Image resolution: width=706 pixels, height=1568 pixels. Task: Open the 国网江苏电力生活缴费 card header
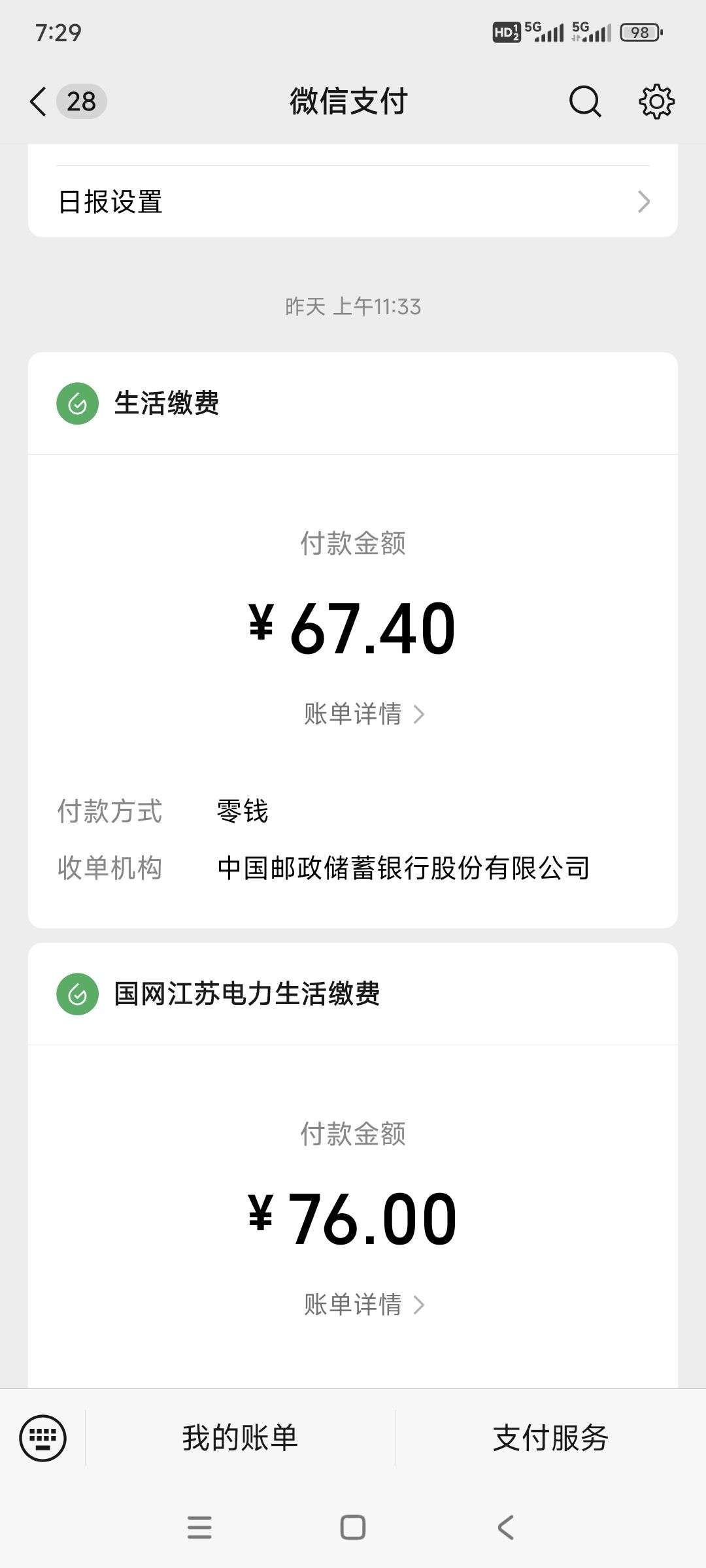pyautogui.click(x=353, y=994)
